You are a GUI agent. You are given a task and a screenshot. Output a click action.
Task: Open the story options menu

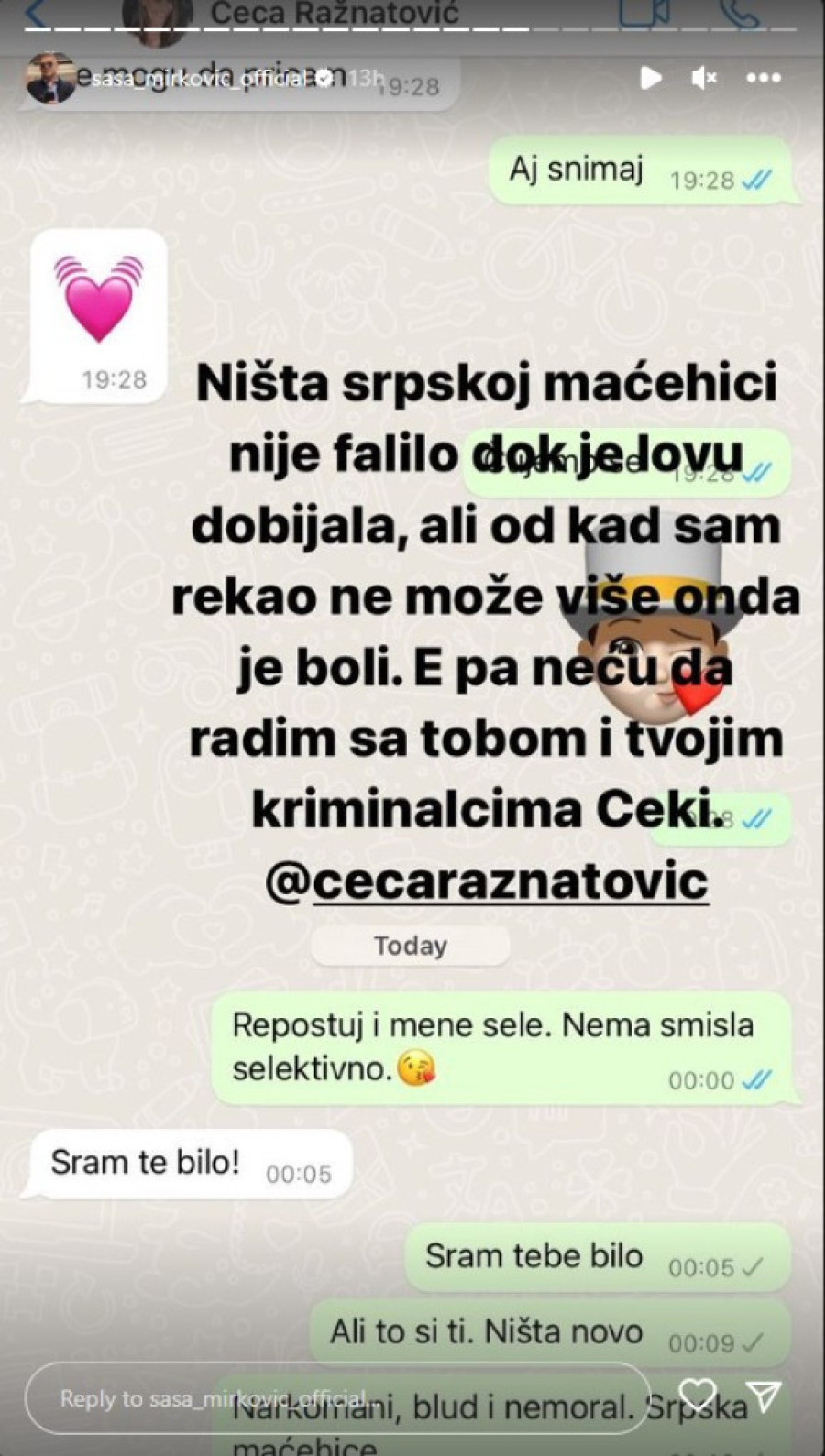[x=763, y=78]
